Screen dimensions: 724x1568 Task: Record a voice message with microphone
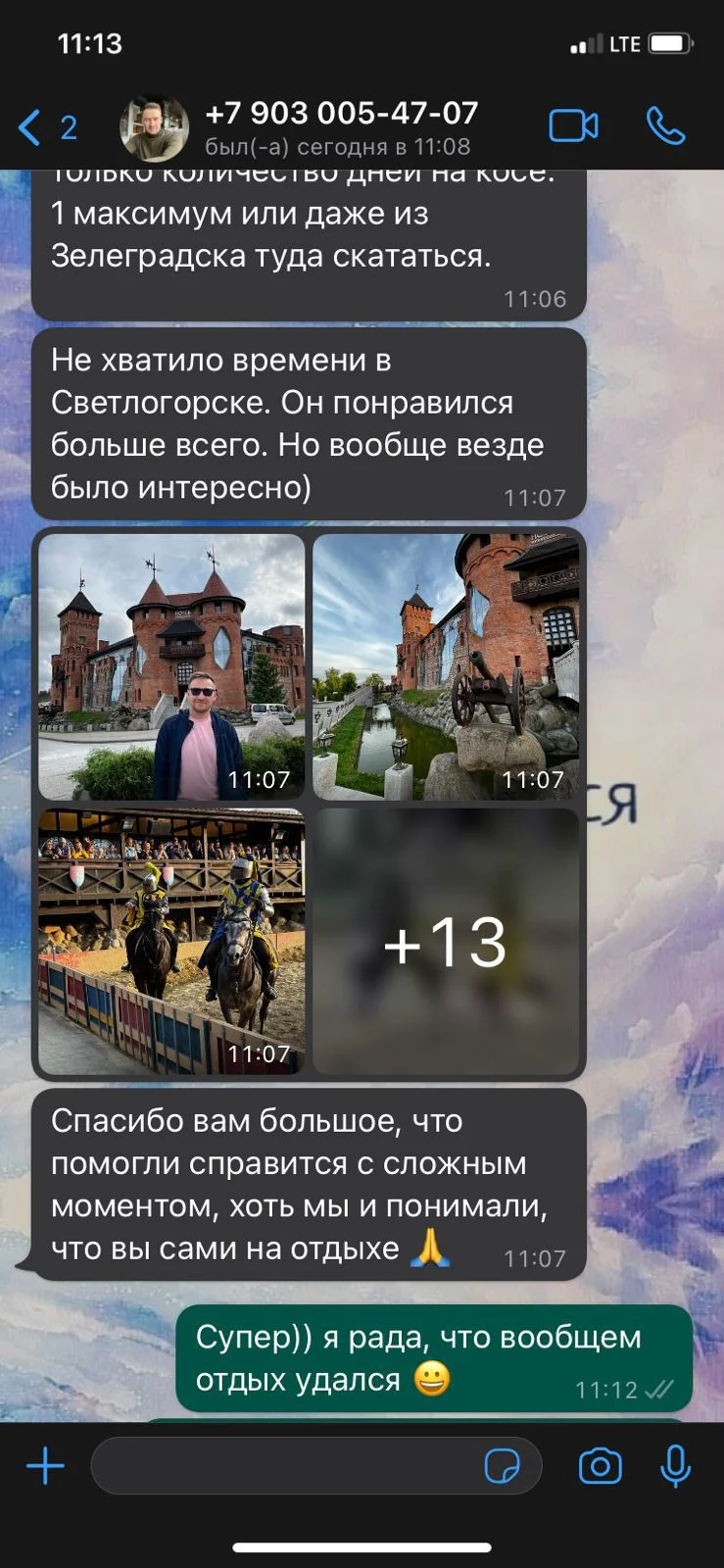coord(675,1466)
